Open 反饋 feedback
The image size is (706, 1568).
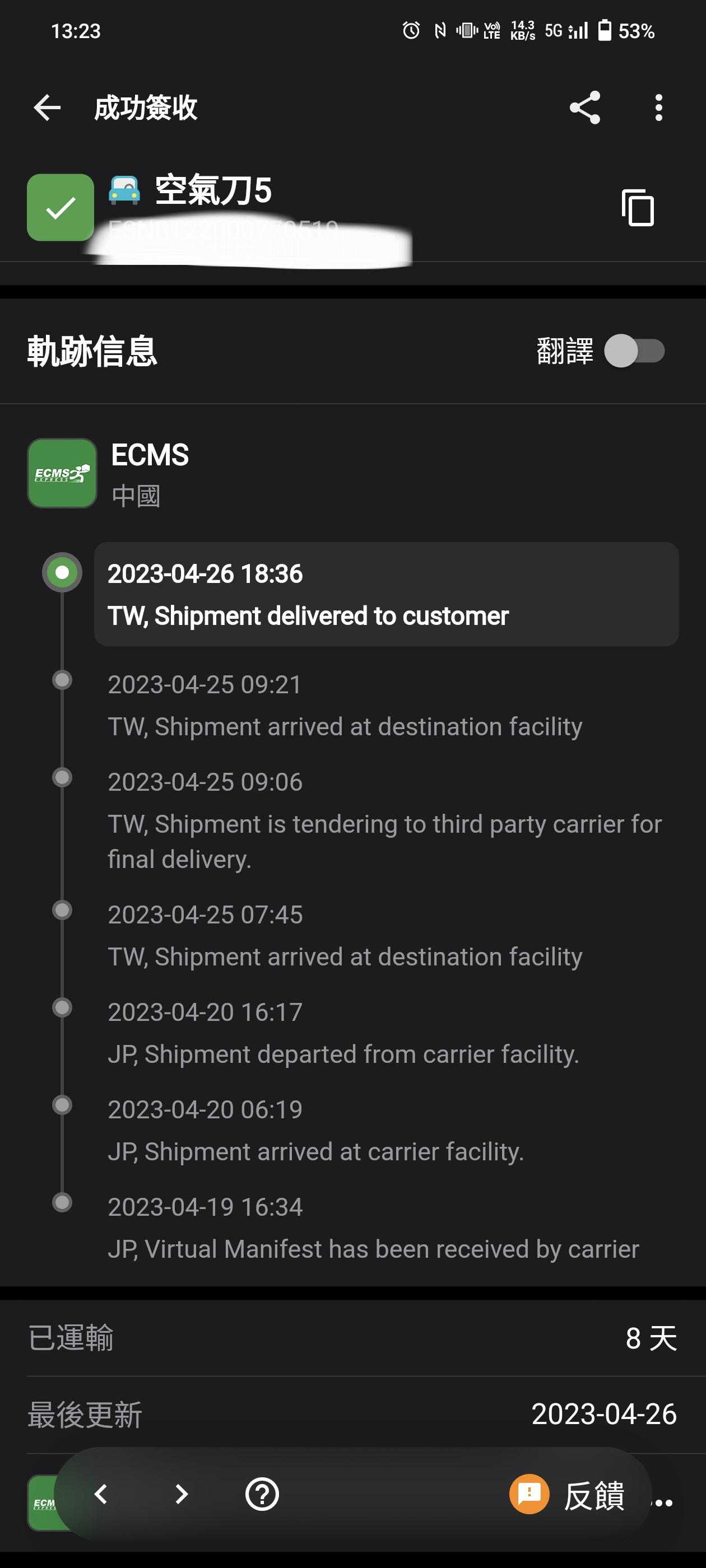click(x=568, y=1495)
